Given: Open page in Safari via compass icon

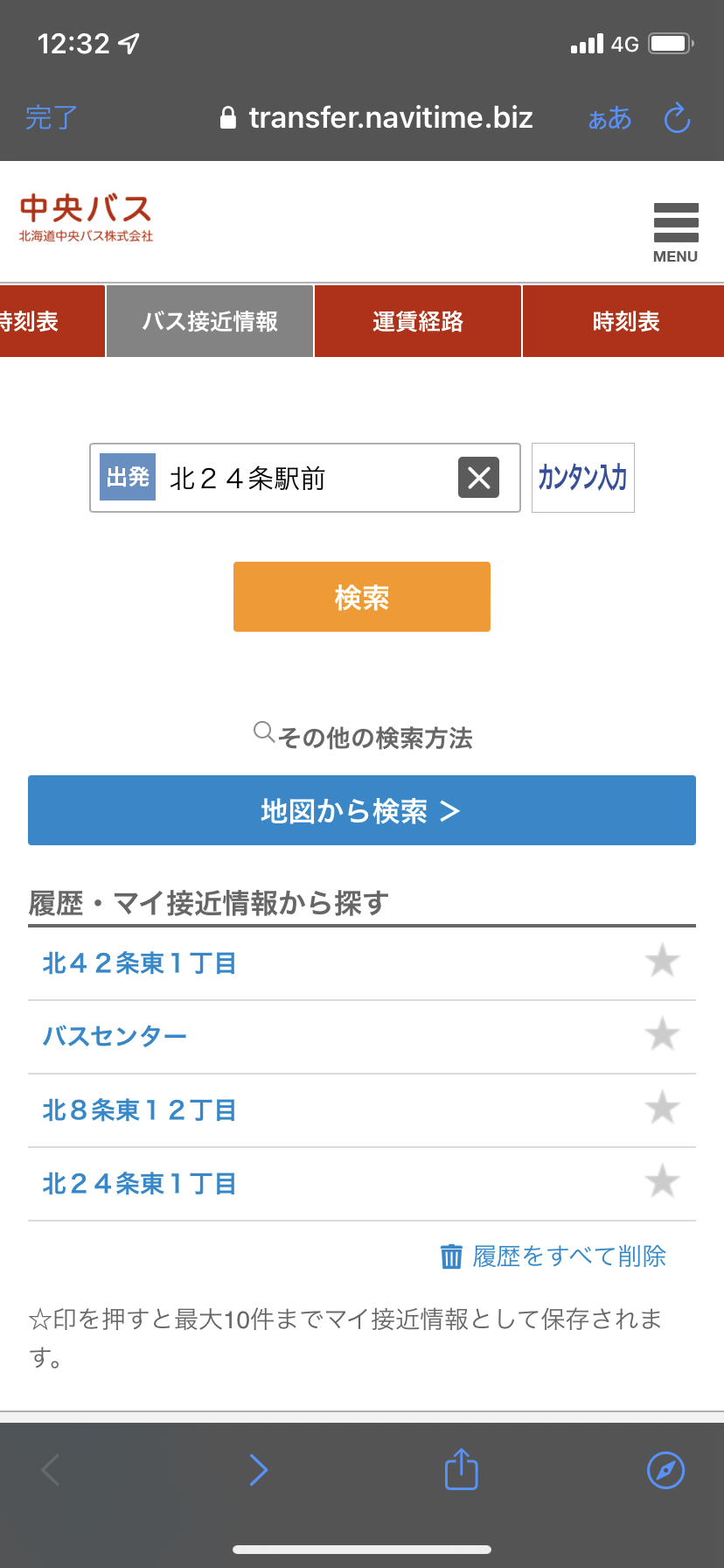Looking at the screenshot, I should [x=665, y=1470].
